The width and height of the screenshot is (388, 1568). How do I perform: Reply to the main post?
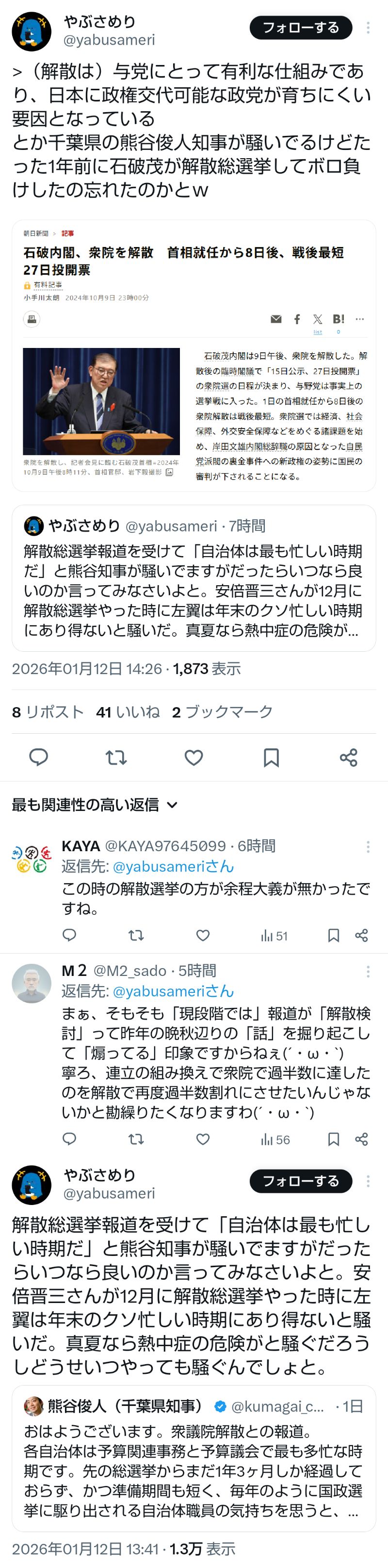pos(38,757)
